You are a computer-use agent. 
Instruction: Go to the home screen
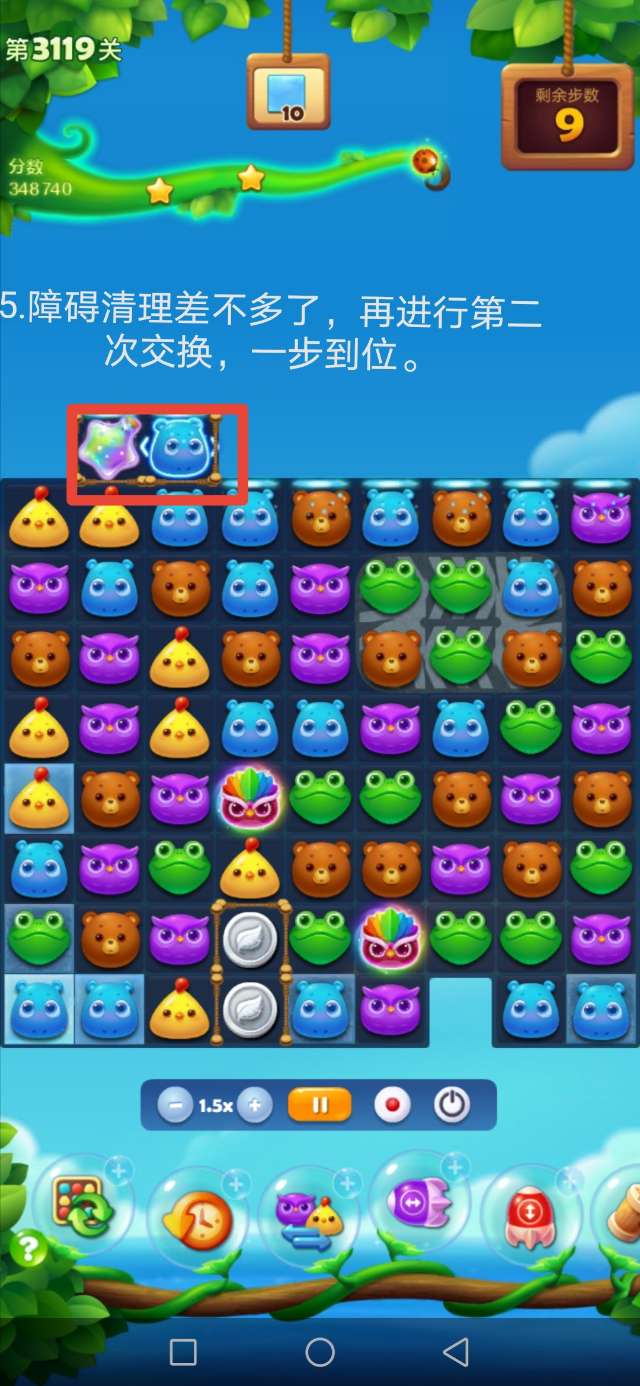pyautogui.click(x=320, y=1352)
